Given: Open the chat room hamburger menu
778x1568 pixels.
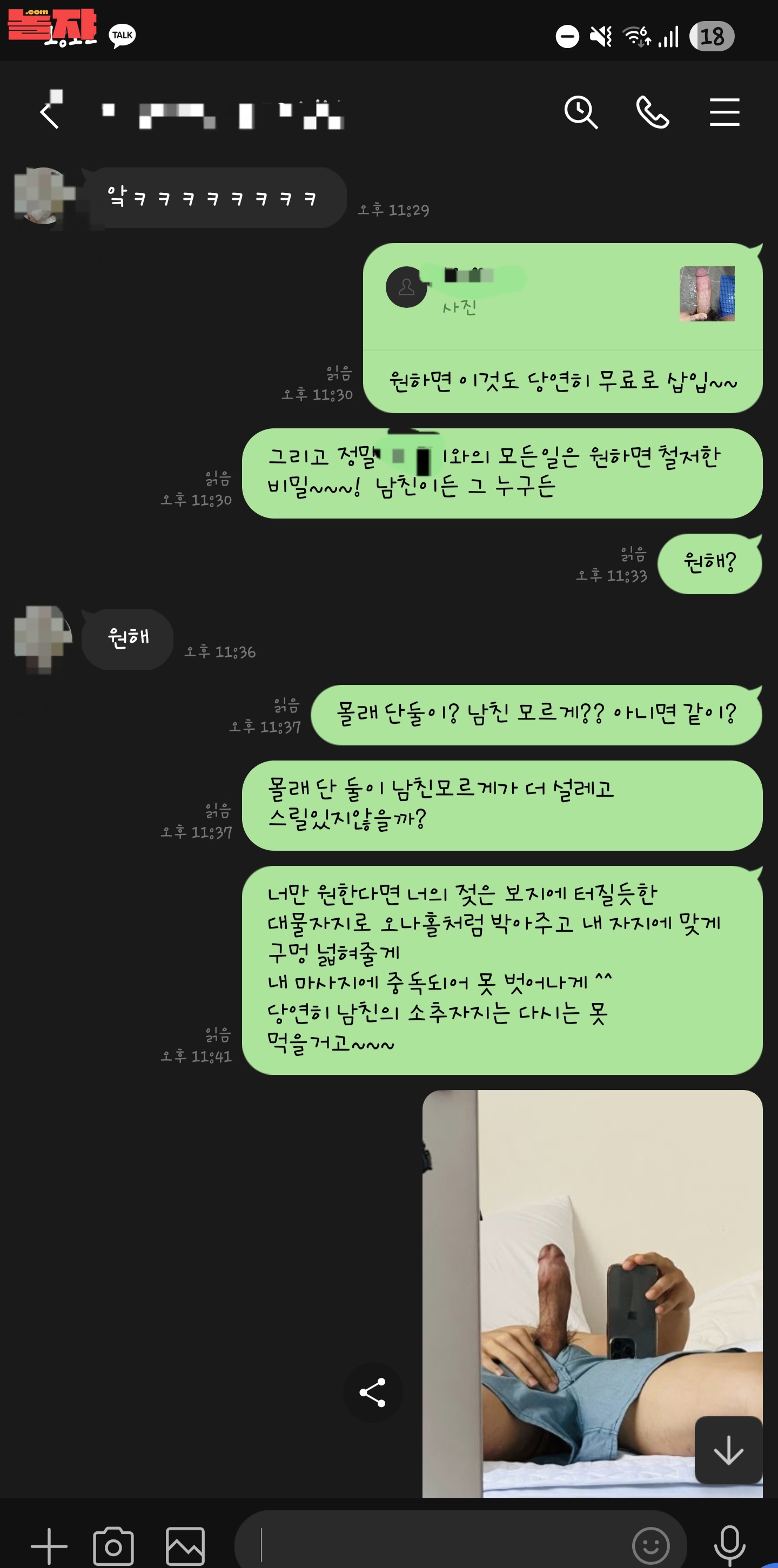Looking at the screenshot, I should [x=724, y=112].
